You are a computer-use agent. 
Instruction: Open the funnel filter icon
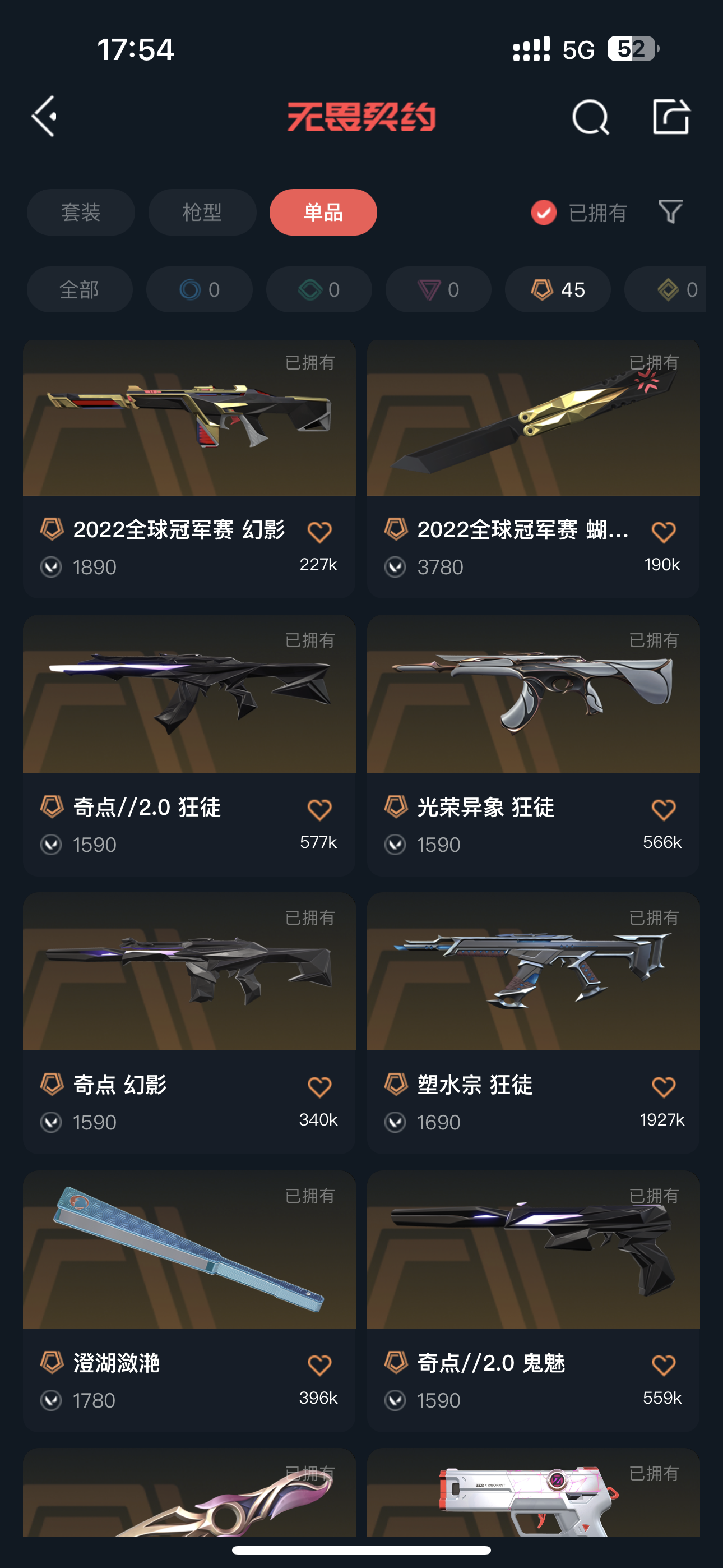coord(670,212)
